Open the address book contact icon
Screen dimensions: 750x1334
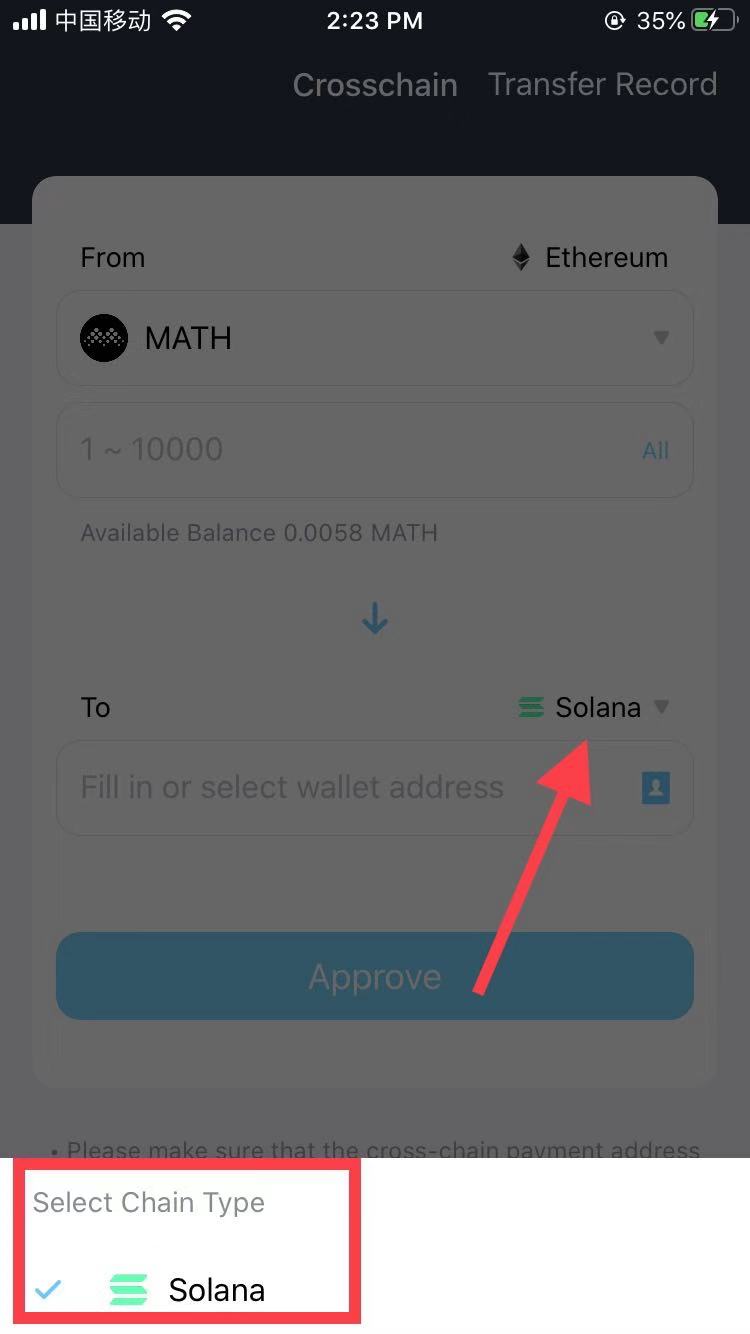click(655, 788)
